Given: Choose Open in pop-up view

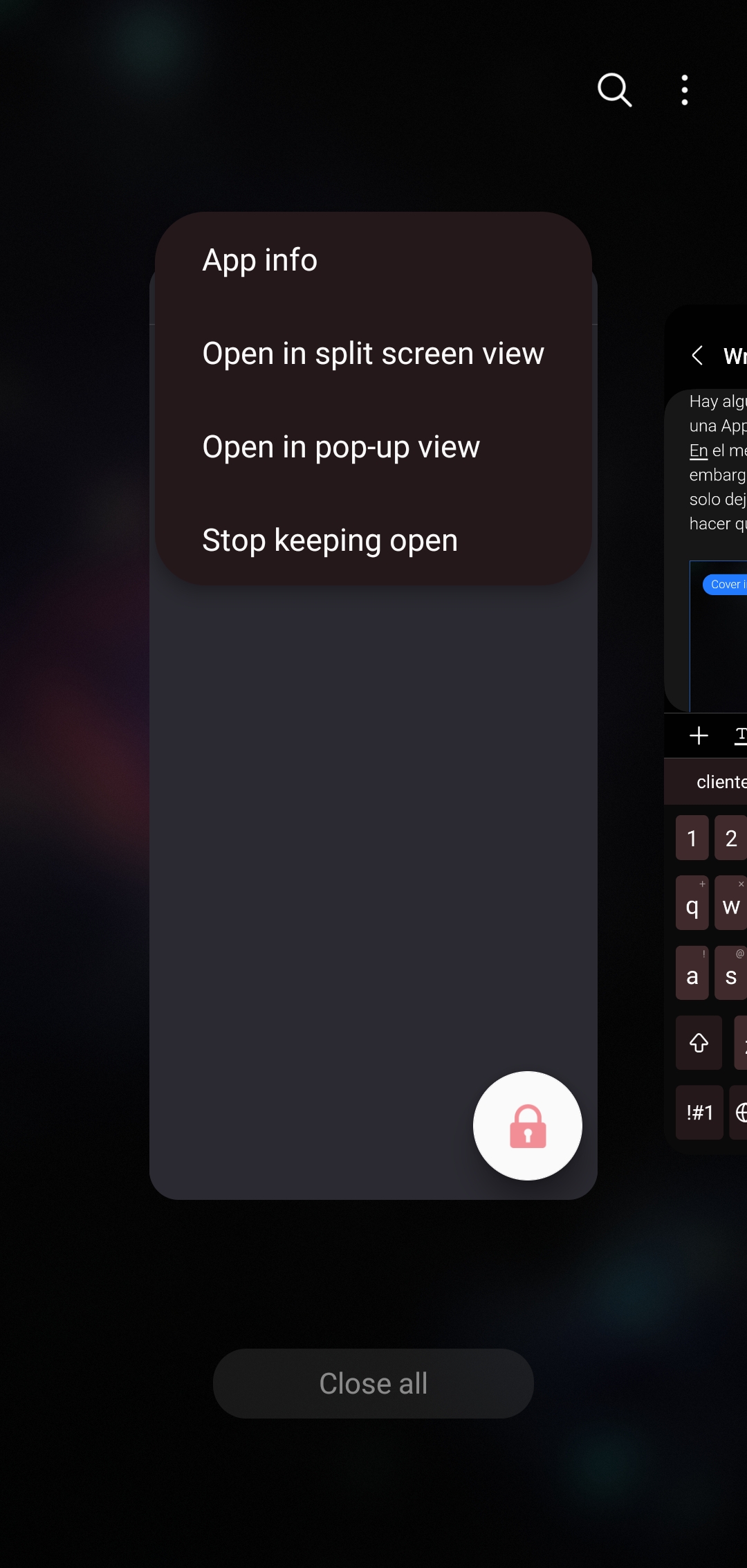Looking at the screenshot, I should 340,447.
